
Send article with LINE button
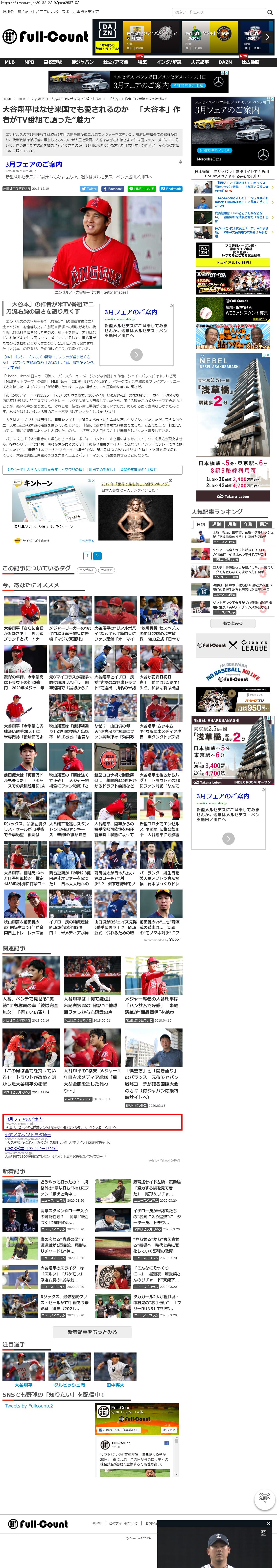[141, 189]
